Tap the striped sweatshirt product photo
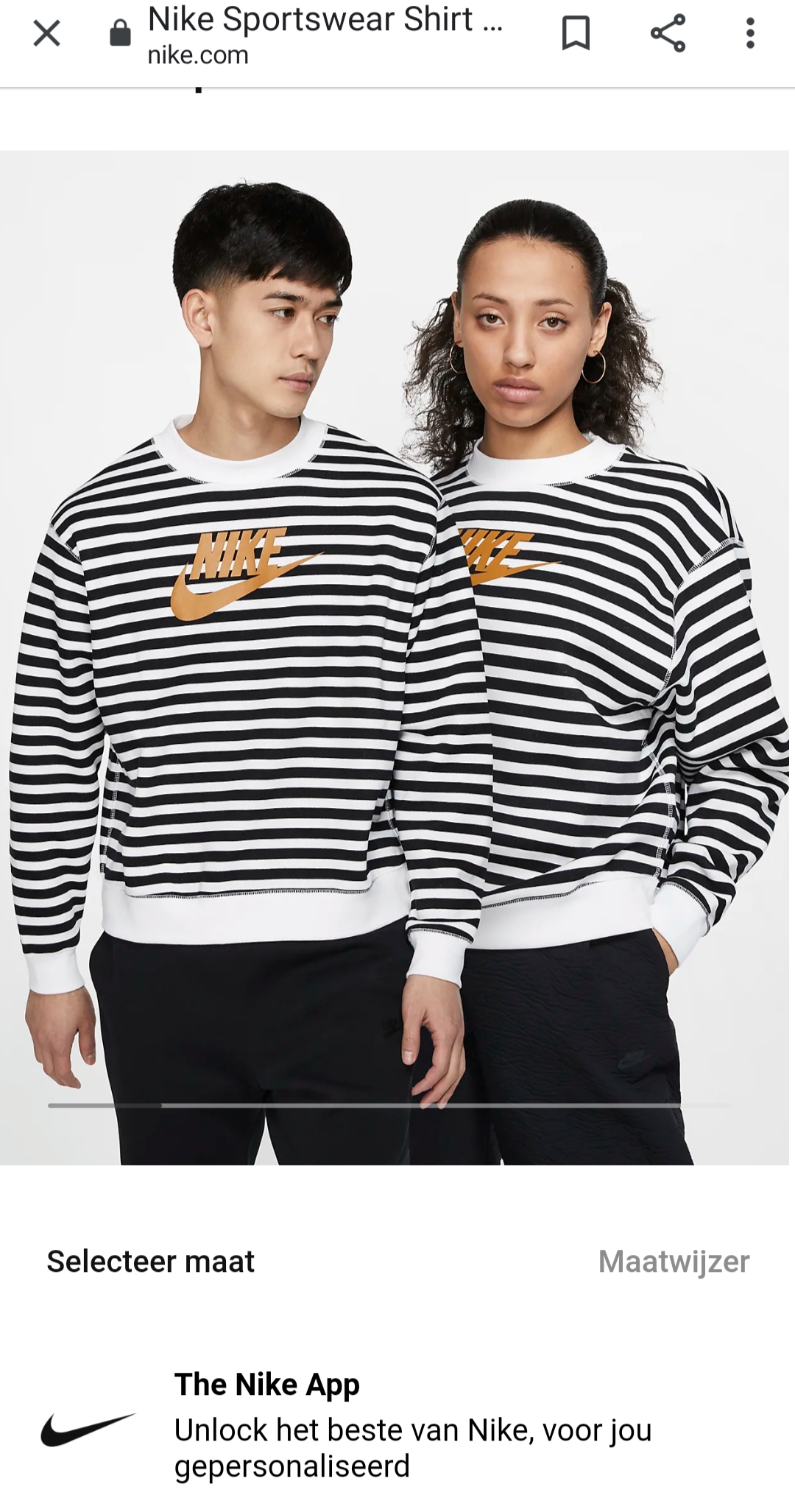The width and height of the screenshot is (795, 1512). [397, 658]
